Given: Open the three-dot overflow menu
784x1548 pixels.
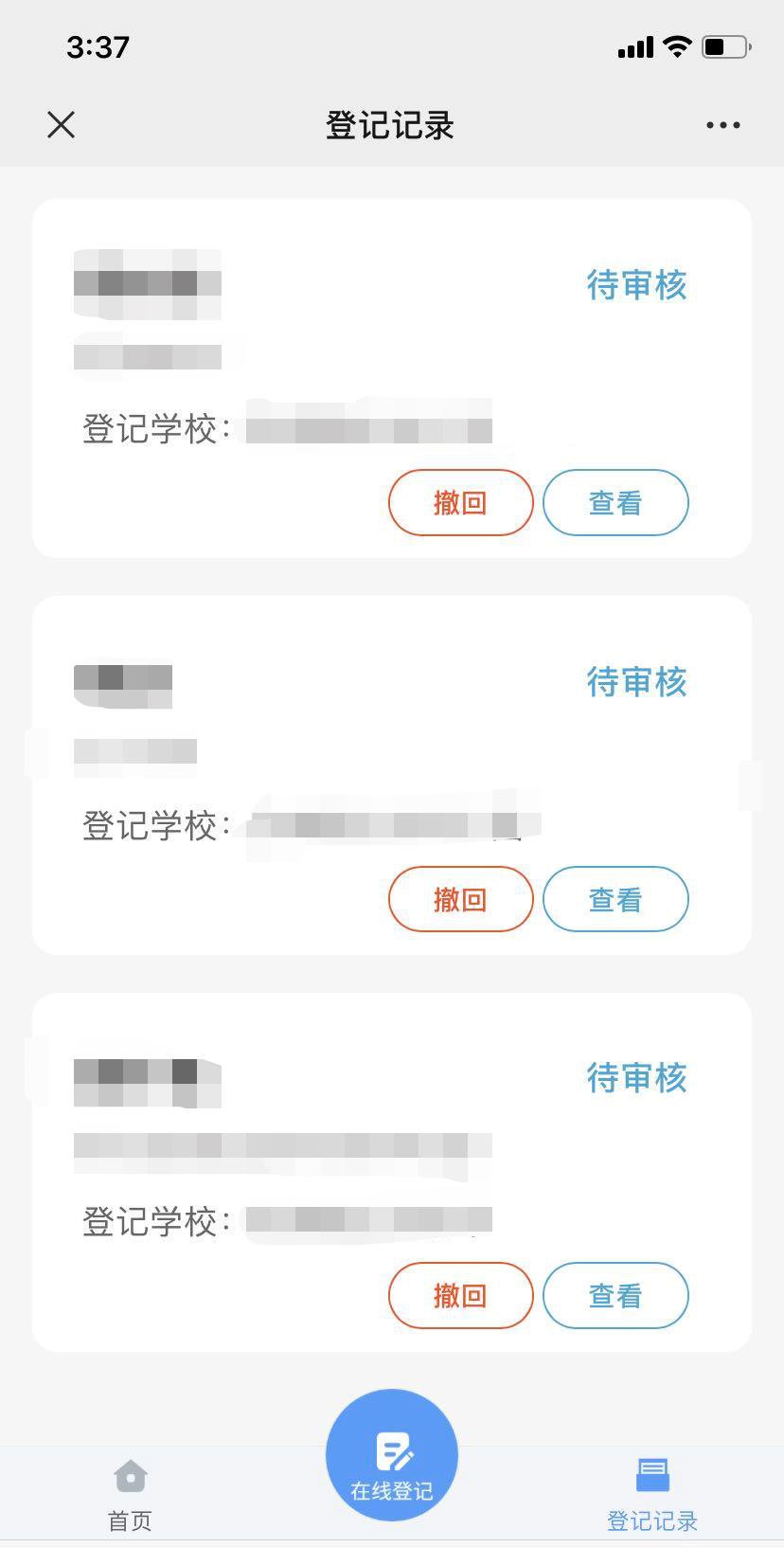Looking at the screenshot, I should click(722, 125).
